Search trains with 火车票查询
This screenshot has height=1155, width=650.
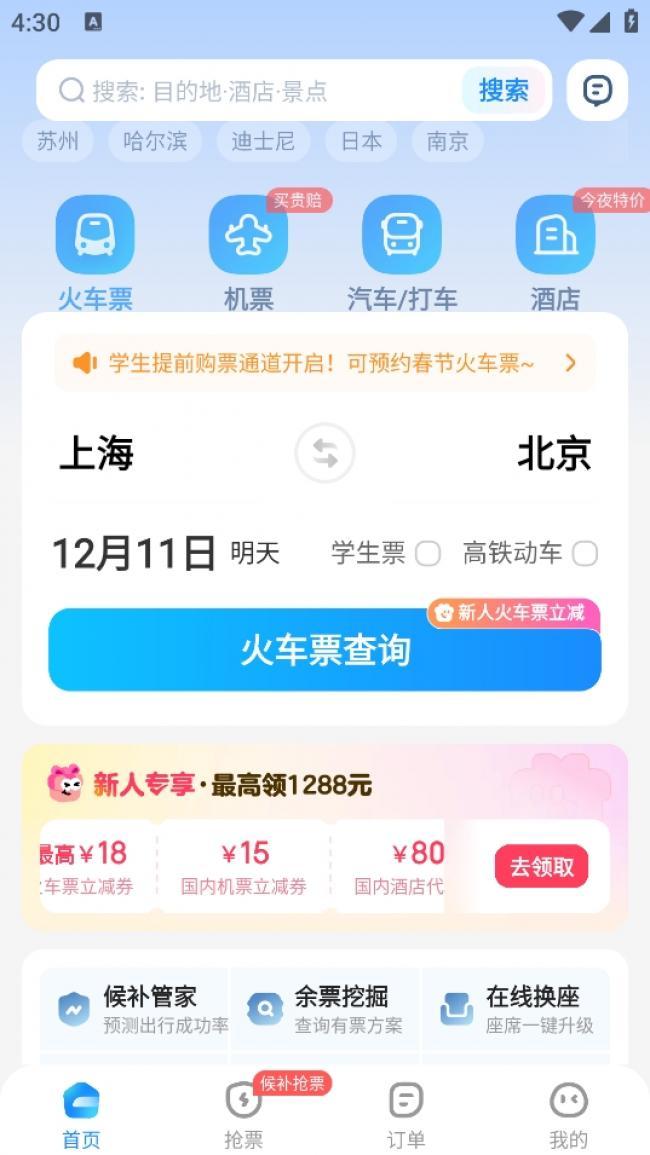coord(325,651)
